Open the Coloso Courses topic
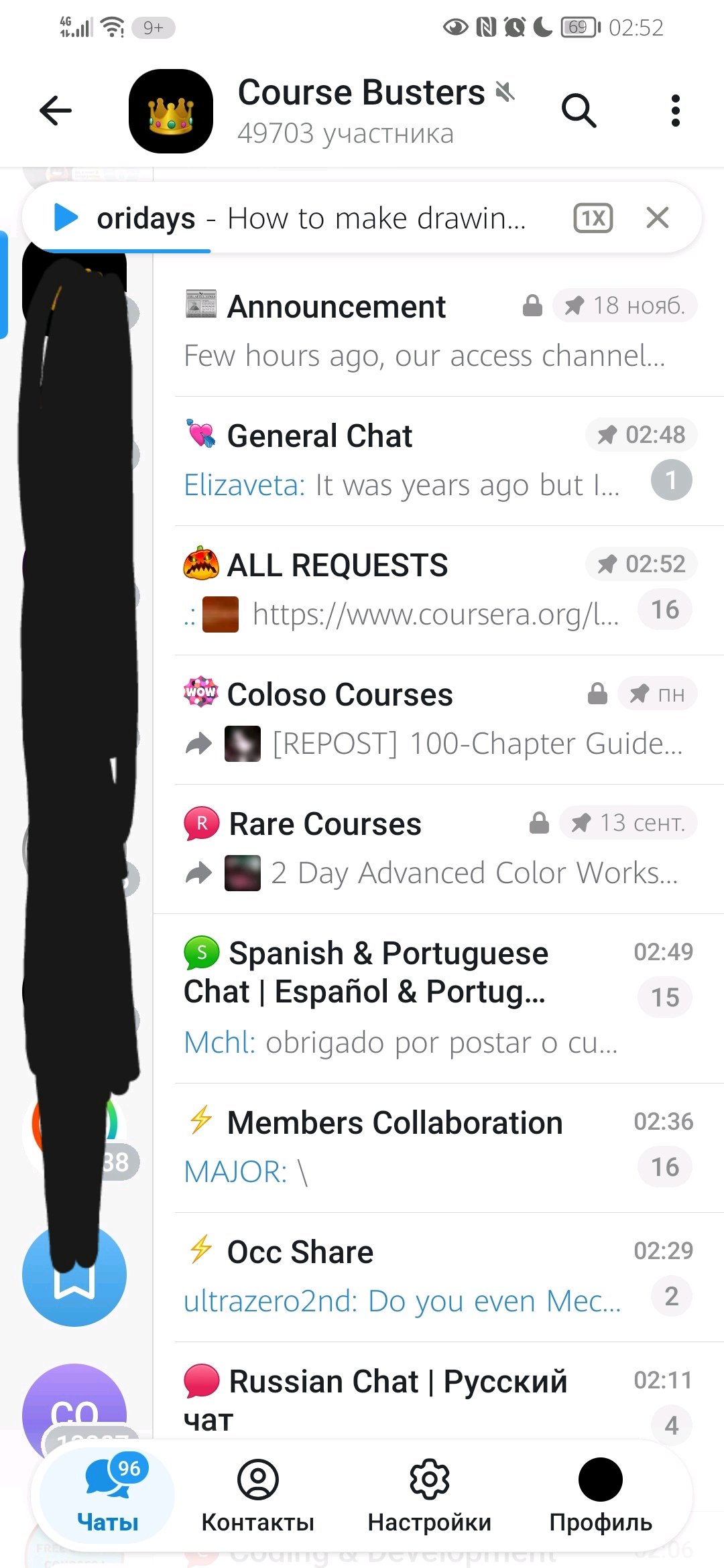Screen dimensions: 724x1568 coord(436,720)
